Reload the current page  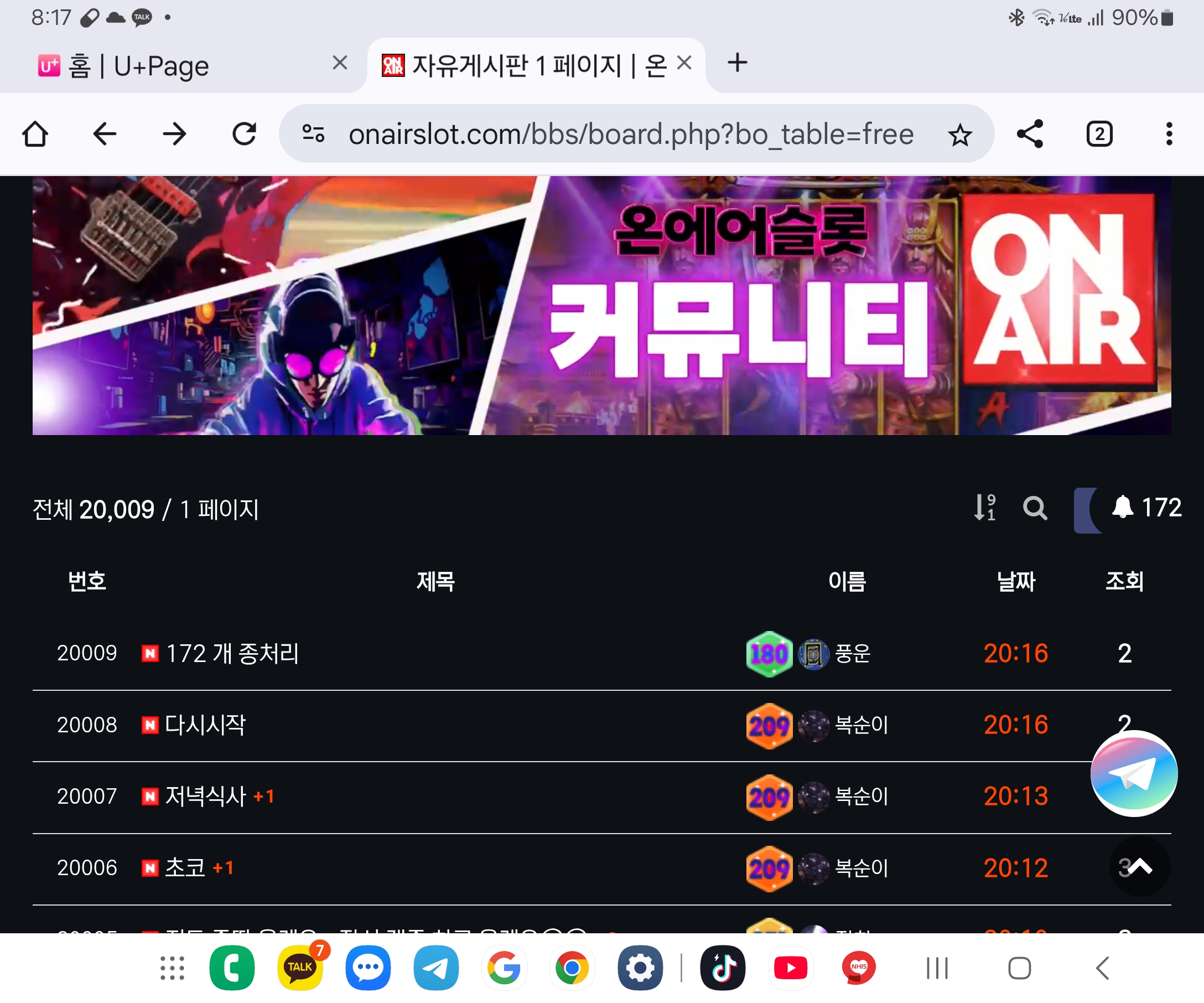pyautogui.click(x=244, y=134)
